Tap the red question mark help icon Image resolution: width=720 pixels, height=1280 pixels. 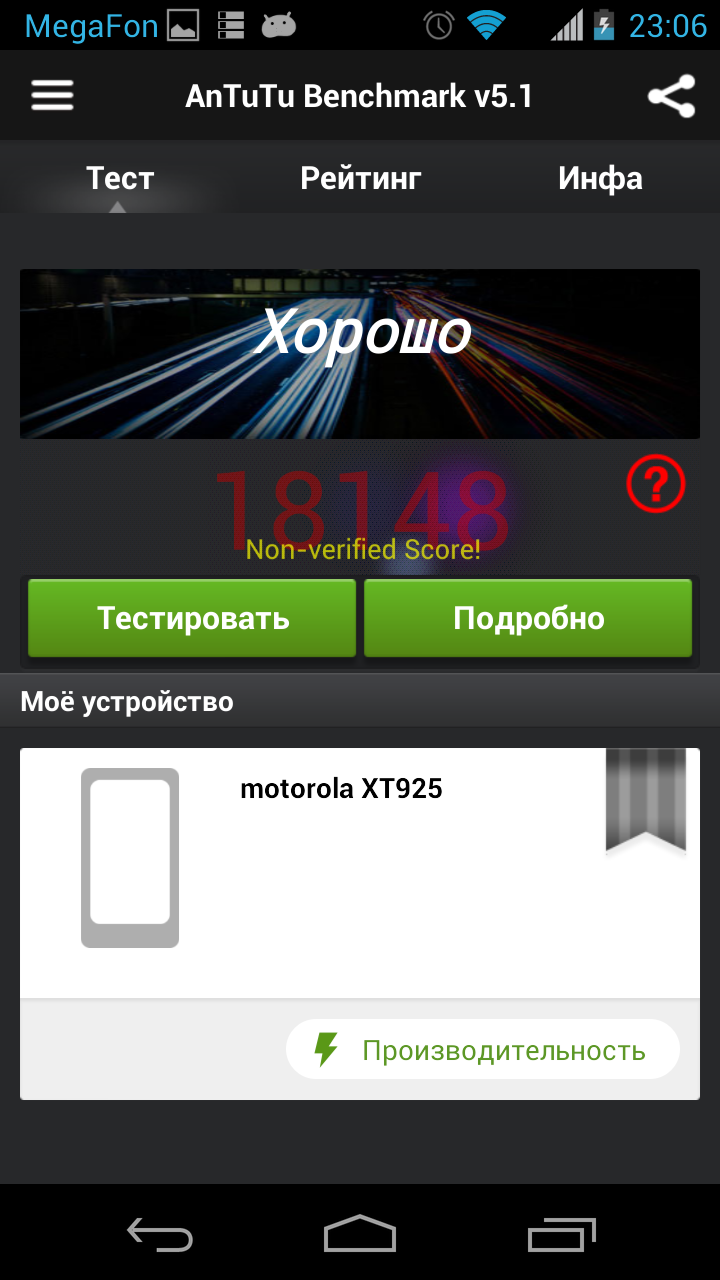656,485
